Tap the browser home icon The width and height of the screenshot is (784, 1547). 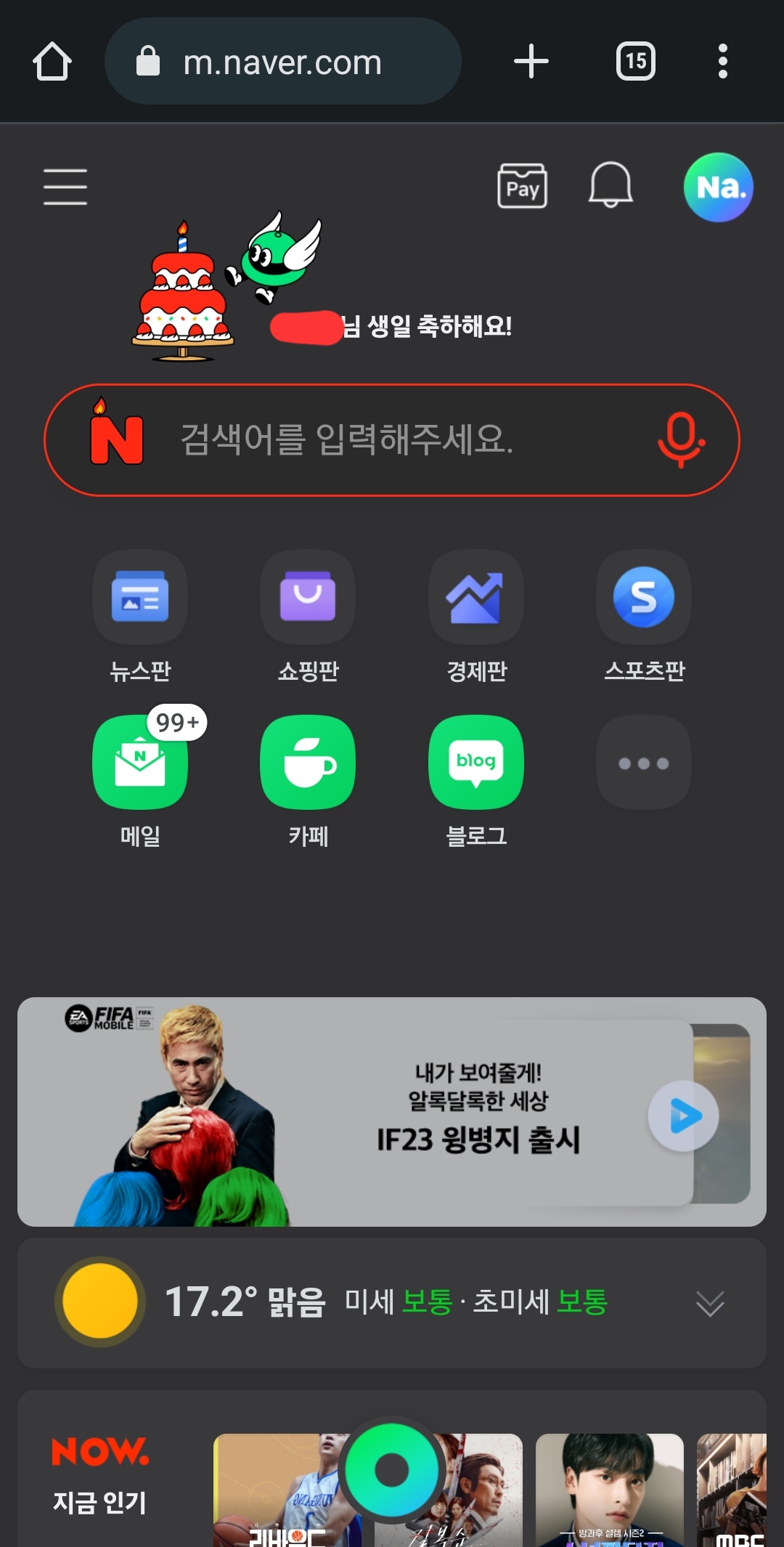(52, 62)
